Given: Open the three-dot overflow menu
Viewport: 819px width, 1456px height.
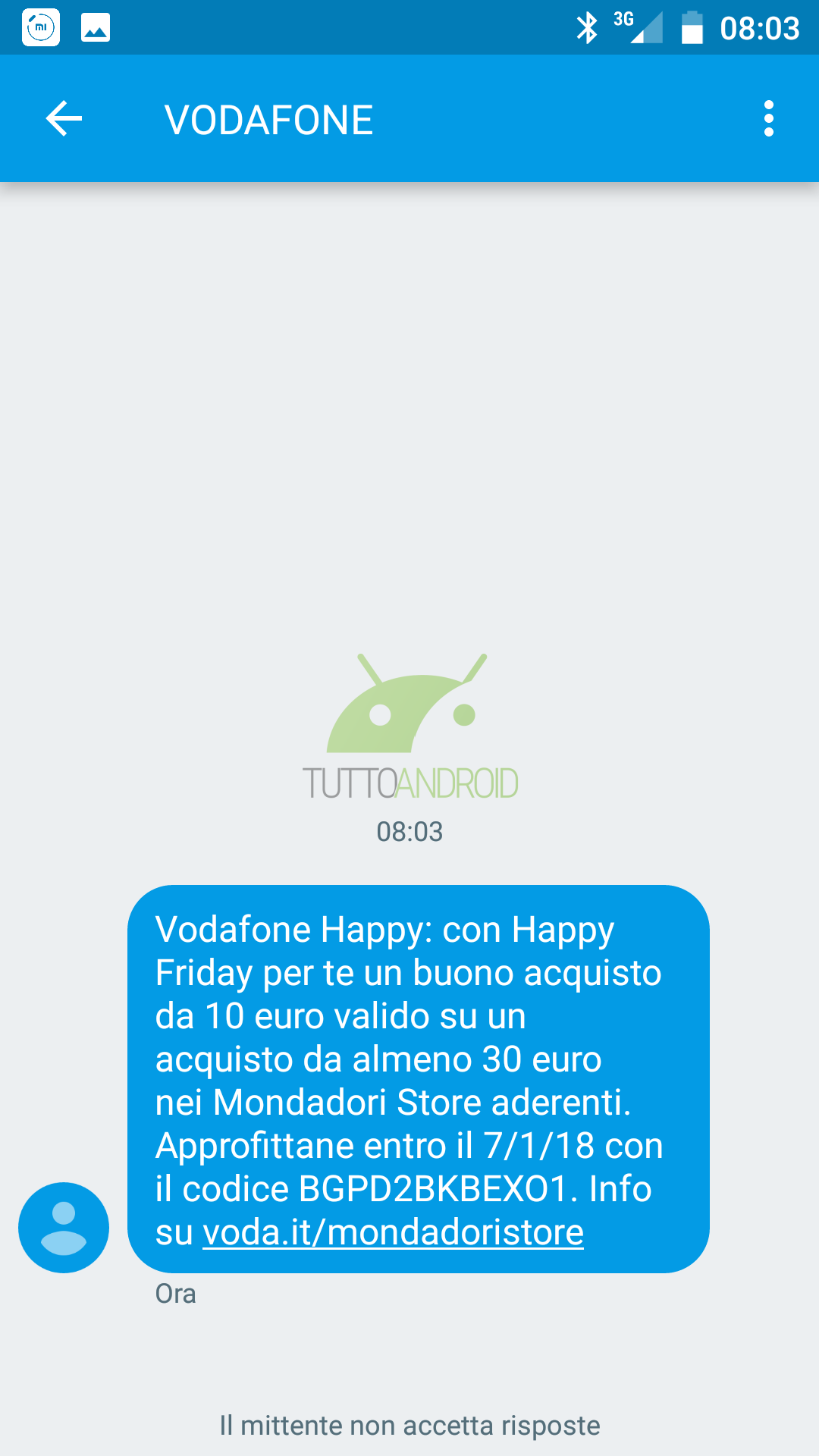Looking at the screenshot, I should coord(769,119).
